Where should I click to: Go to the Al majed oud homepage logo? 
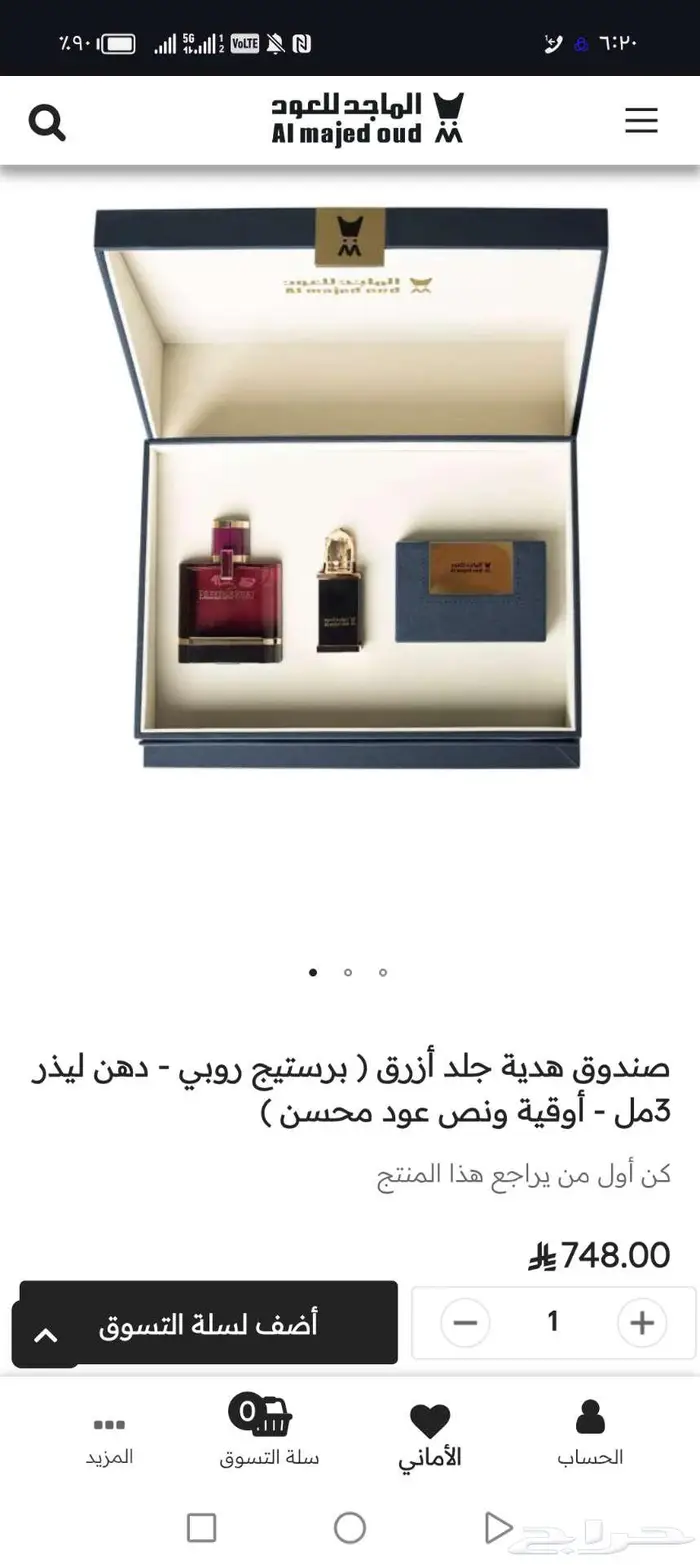pyautogui.click(x=367, y=120)
